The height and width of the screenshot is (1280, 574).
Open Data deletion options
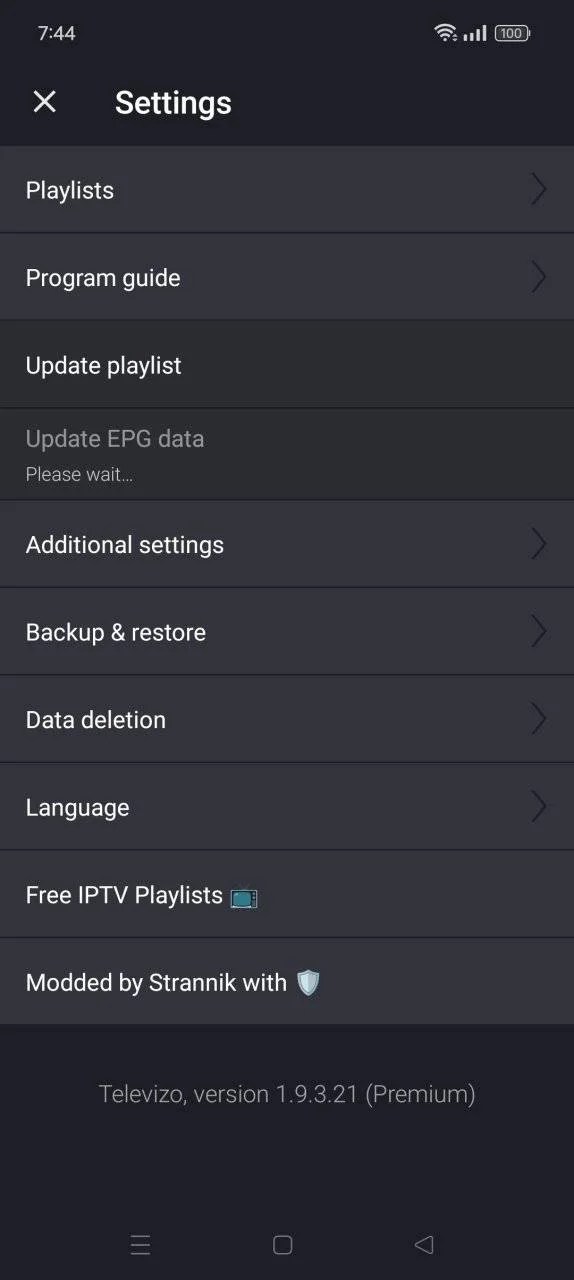coord(287,719)
